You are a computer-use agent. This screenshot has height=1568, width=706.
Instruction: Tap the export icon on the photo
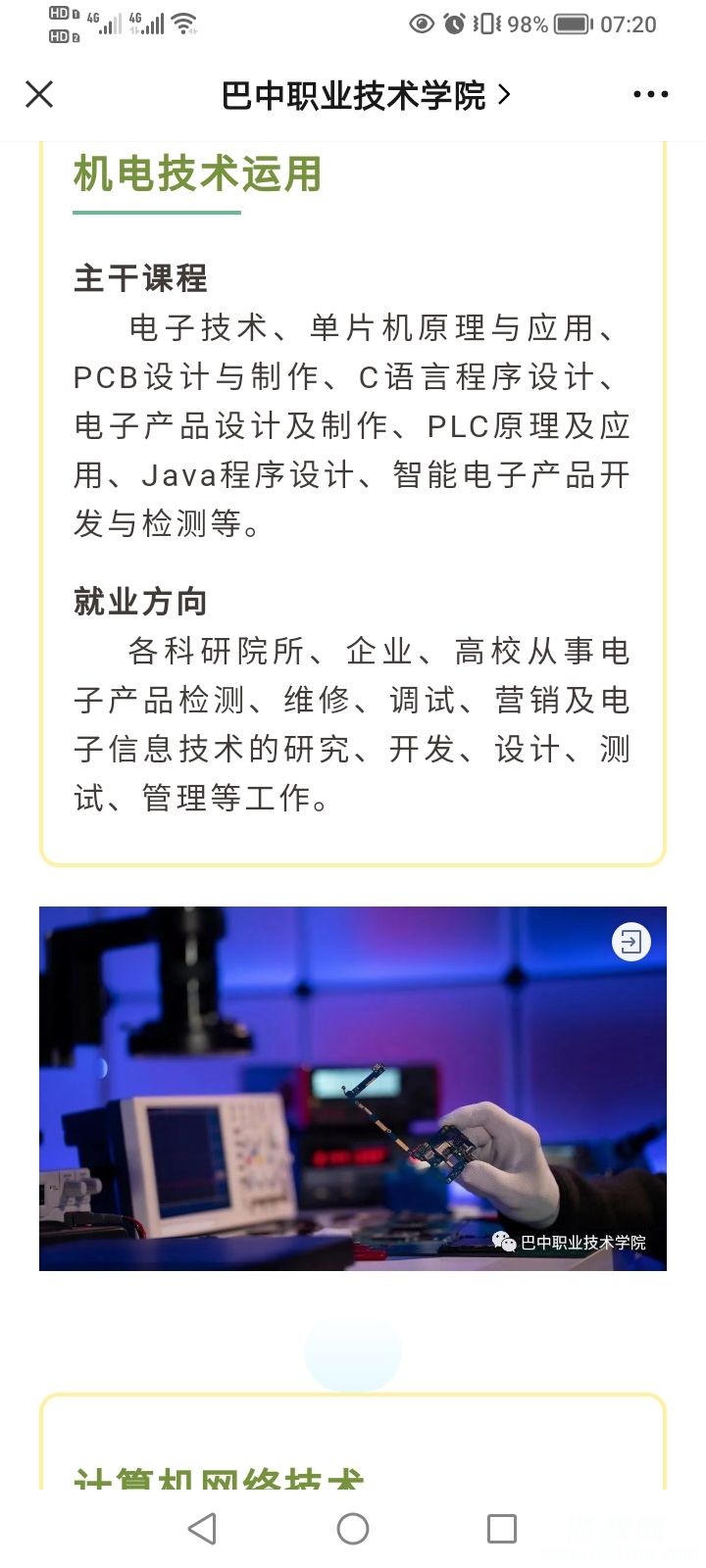tap(630, 942)
